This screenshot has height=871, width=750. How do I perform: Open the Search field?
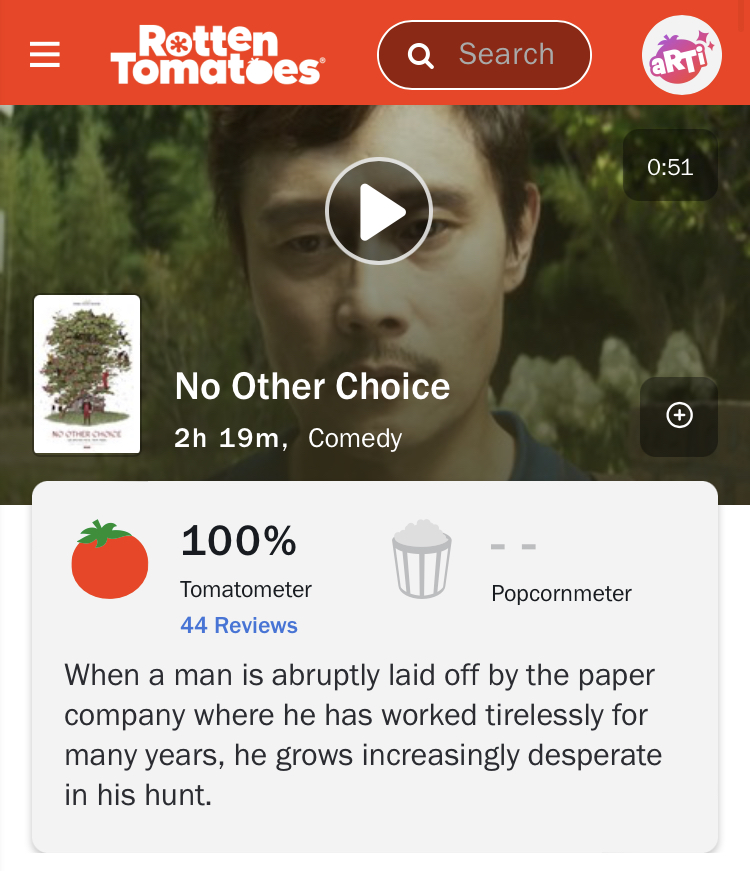tap(484, 54)
